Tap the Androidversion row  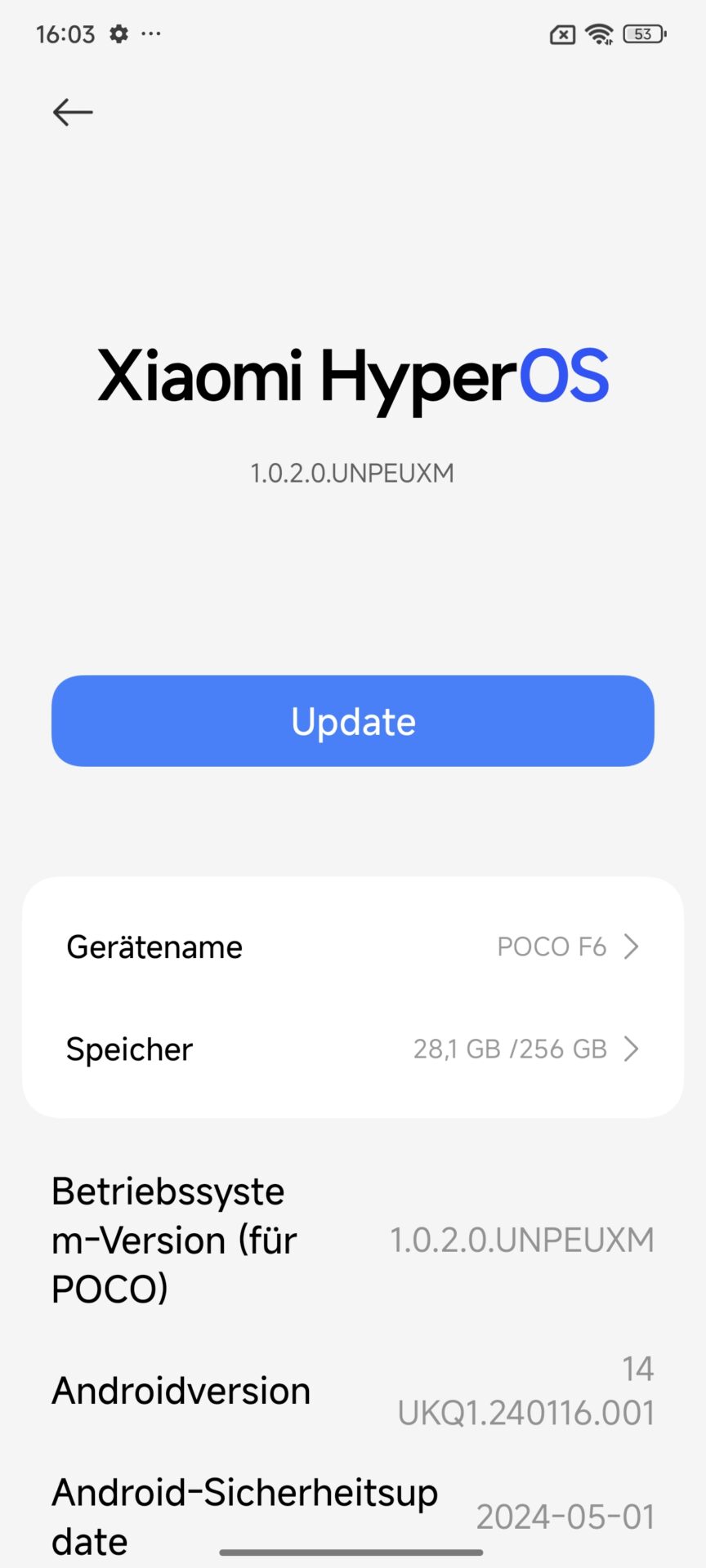353,1390
